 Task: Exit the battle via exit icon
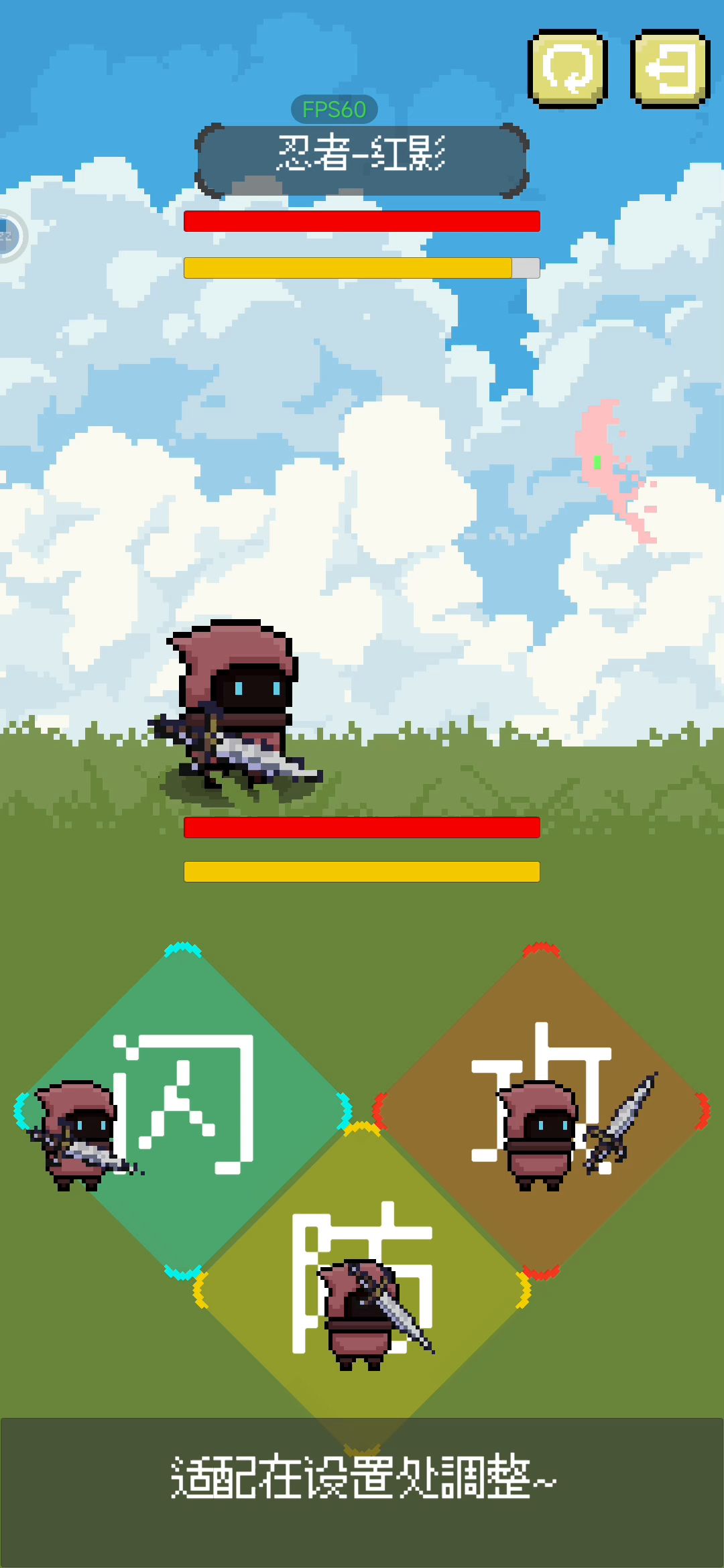(x=670, y=68)
